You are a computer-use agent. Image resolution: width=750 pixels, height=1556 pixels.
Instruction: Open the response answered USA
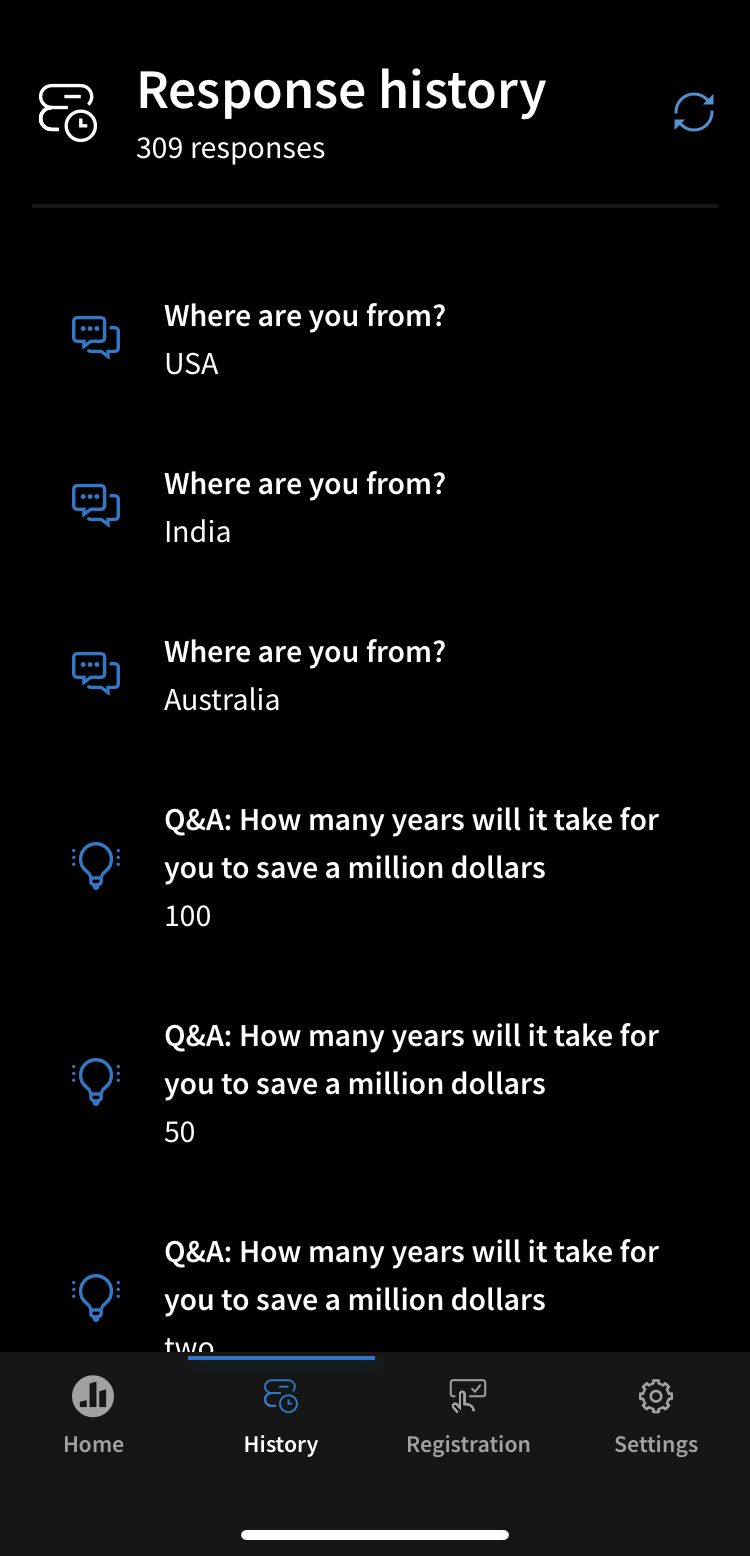coord(375,339)
